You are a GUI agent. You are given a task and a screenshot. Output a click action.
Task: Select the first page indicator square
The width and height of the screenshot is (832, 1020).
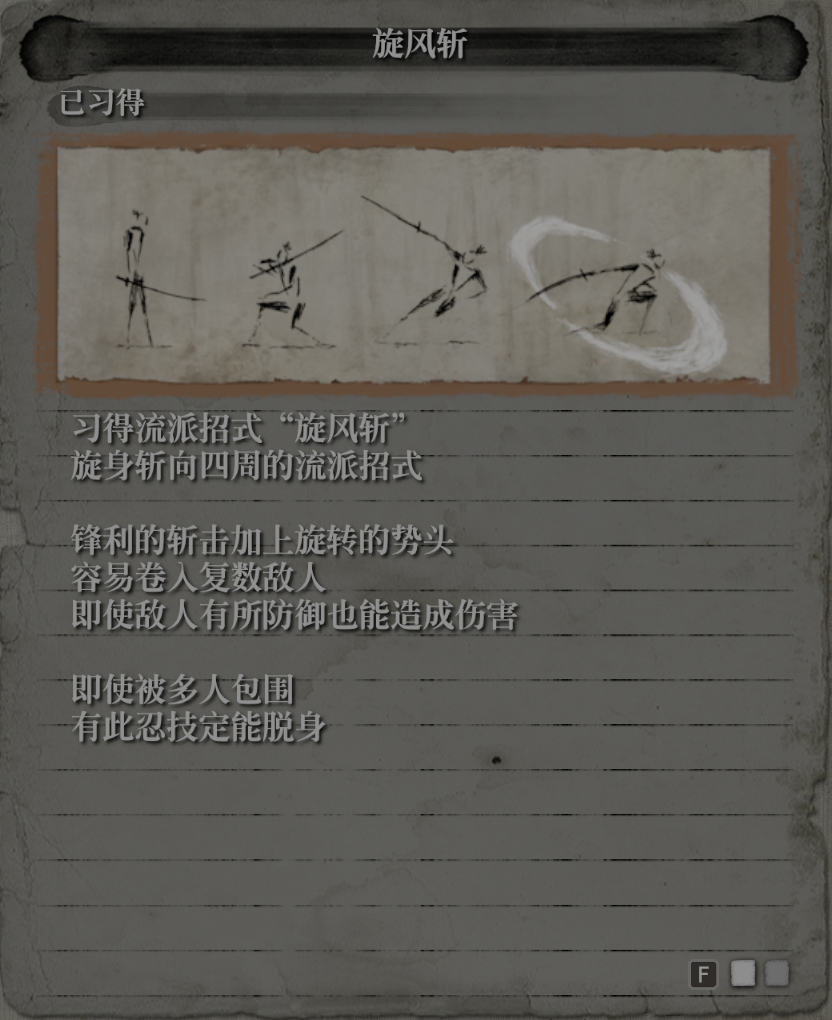(x=743, y=973)
